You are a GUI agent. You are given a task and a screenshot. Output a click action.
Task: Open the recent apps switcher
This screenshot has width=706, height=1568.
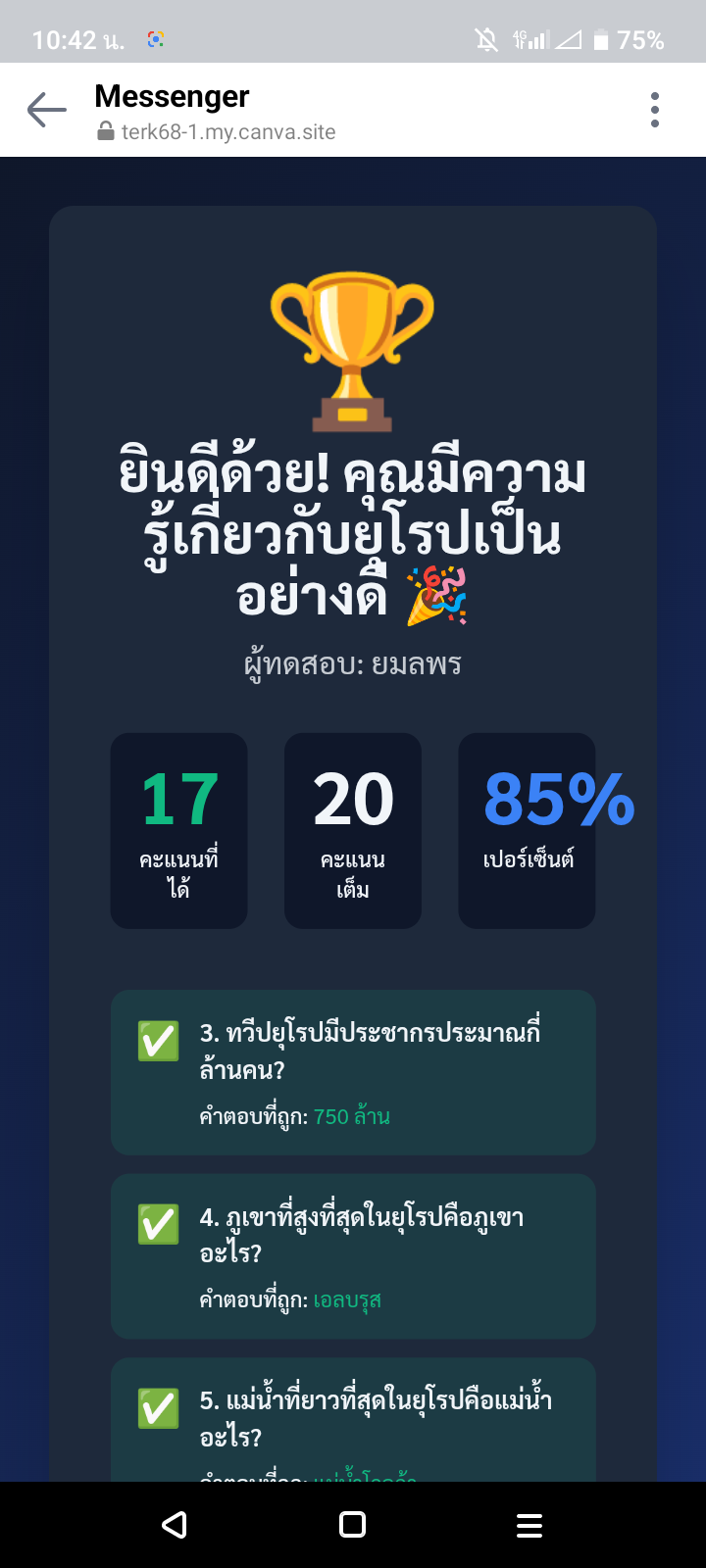[x=529, y=1525]
